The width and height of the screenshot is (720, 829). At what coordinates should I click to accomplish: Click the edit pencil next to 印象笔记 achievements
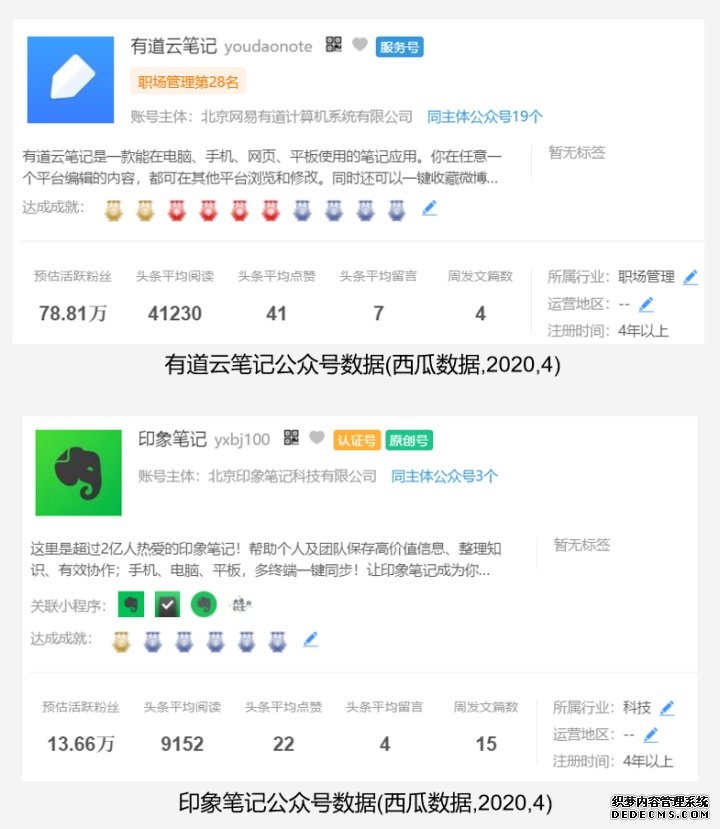311,641
